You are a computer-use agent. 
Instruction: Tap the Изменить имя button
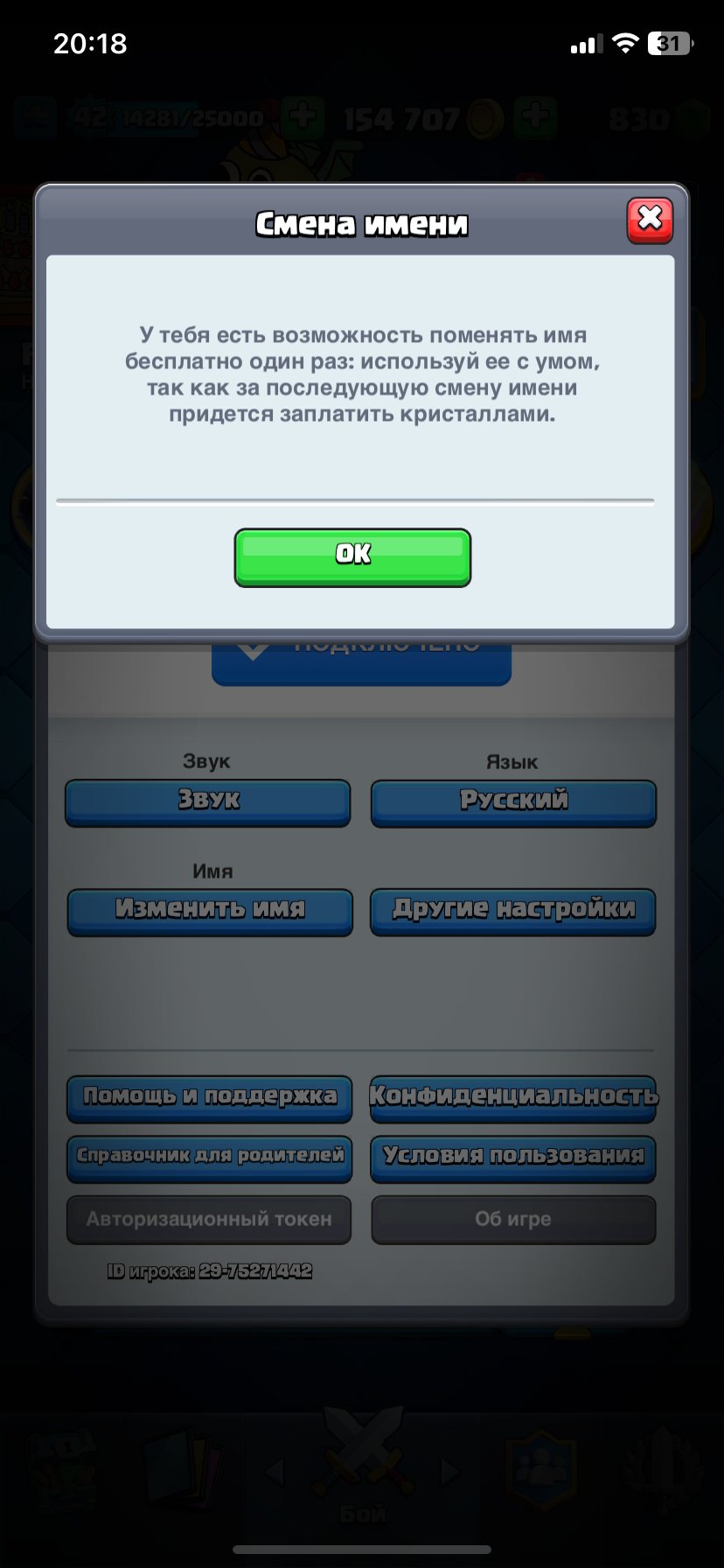(x=210, y=911)
